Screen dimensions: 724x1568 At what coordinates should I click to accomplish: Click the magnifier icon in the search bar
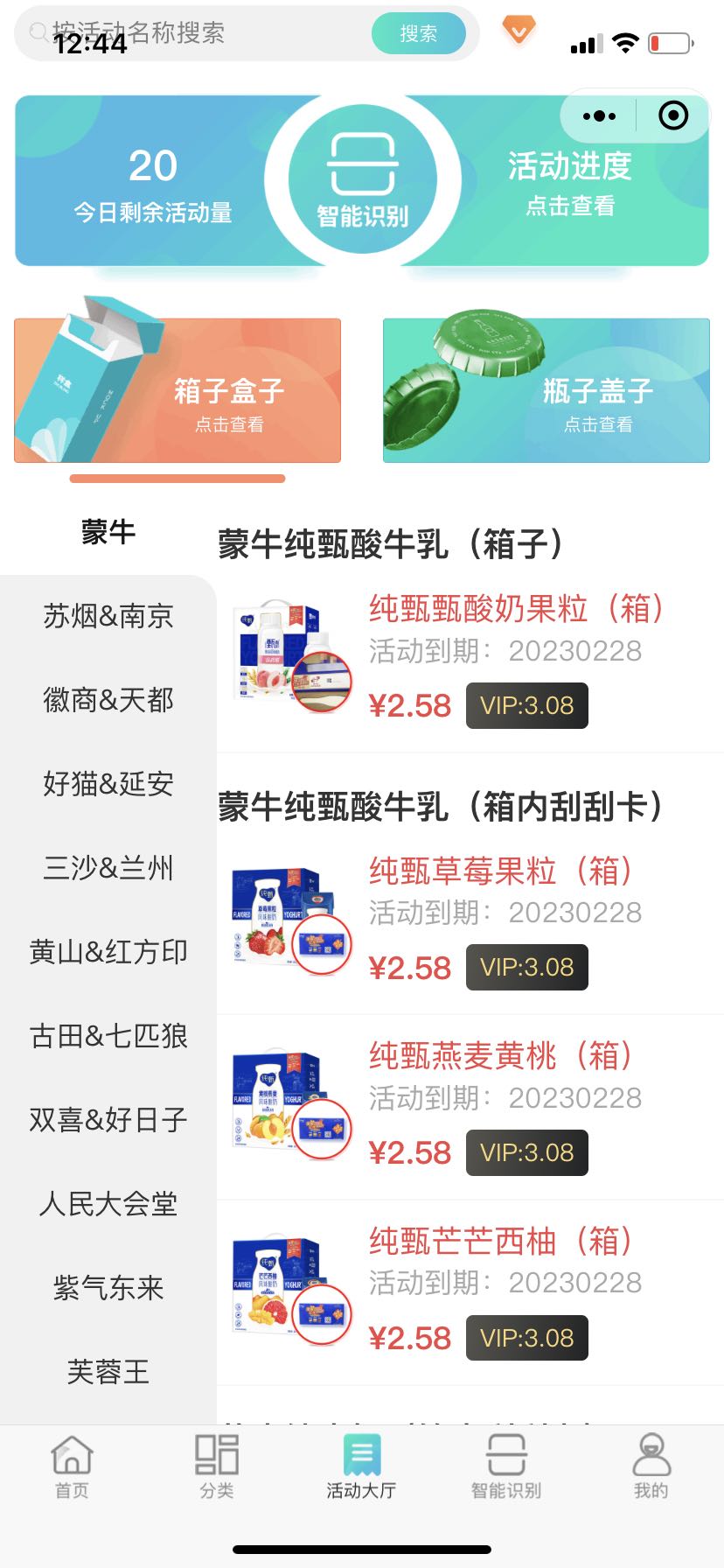click(x=38, y=31)
